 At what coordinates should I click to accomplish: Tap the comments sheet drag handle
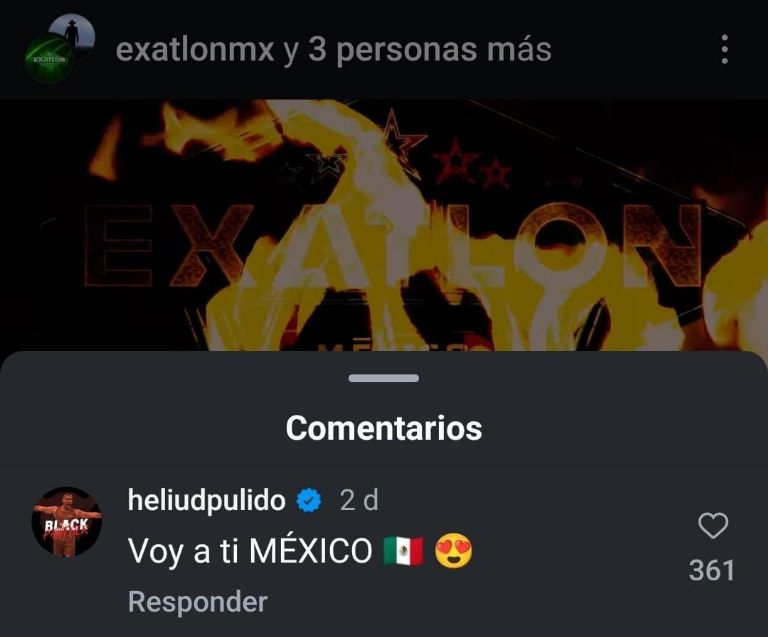click(x=384, y=378)
